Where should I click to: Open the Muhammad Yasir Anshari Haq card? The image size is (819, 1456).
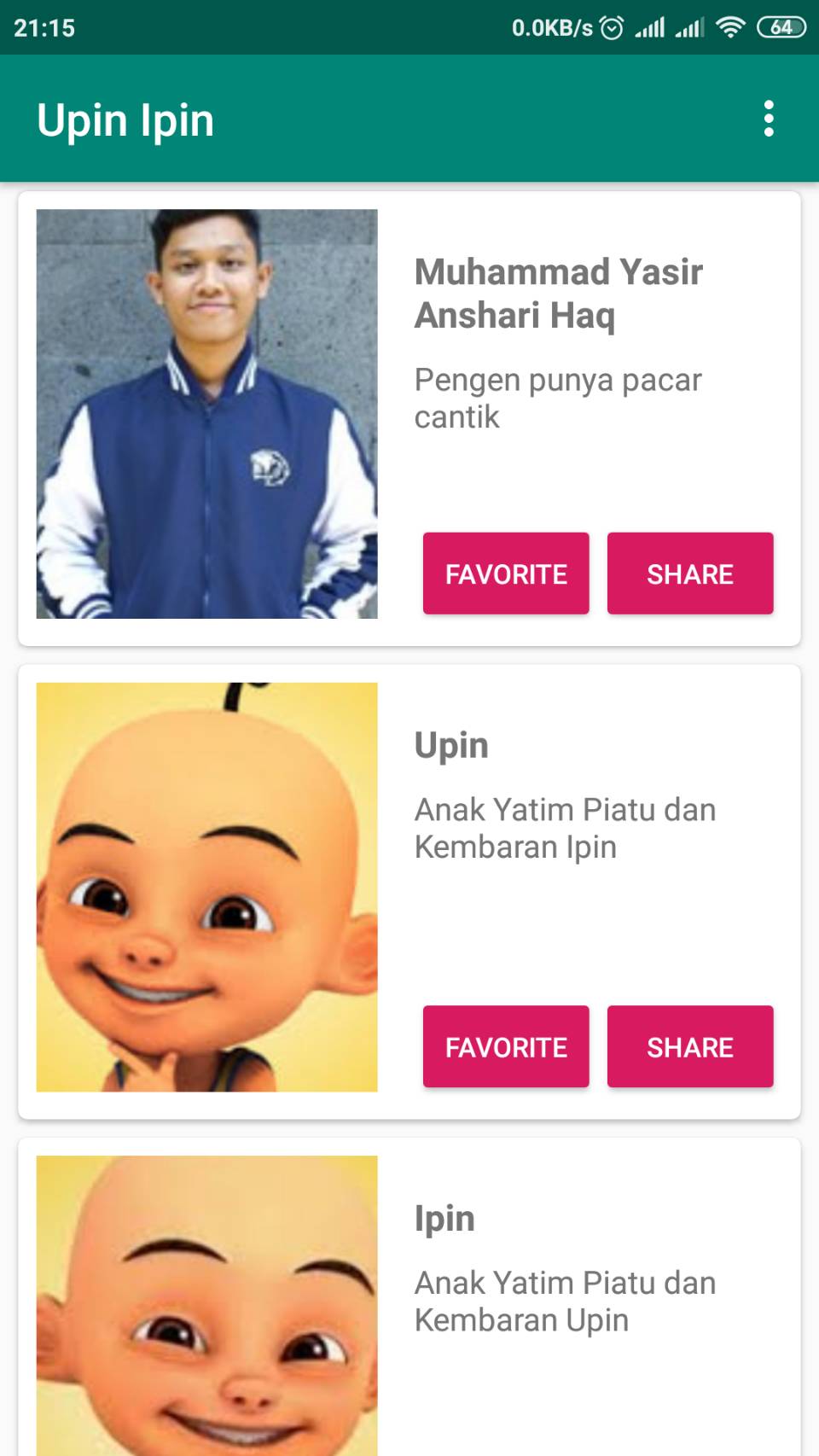558,294
